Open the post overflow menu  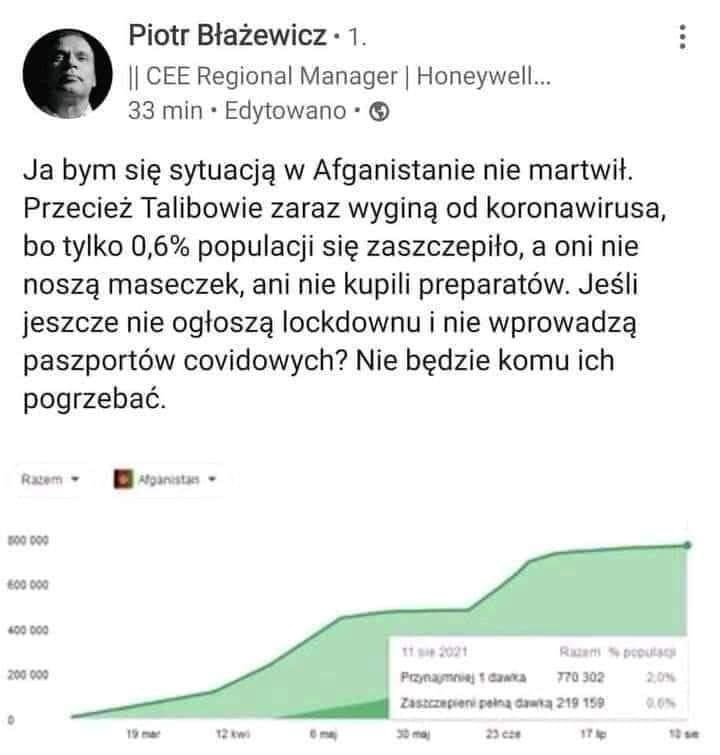683,36
